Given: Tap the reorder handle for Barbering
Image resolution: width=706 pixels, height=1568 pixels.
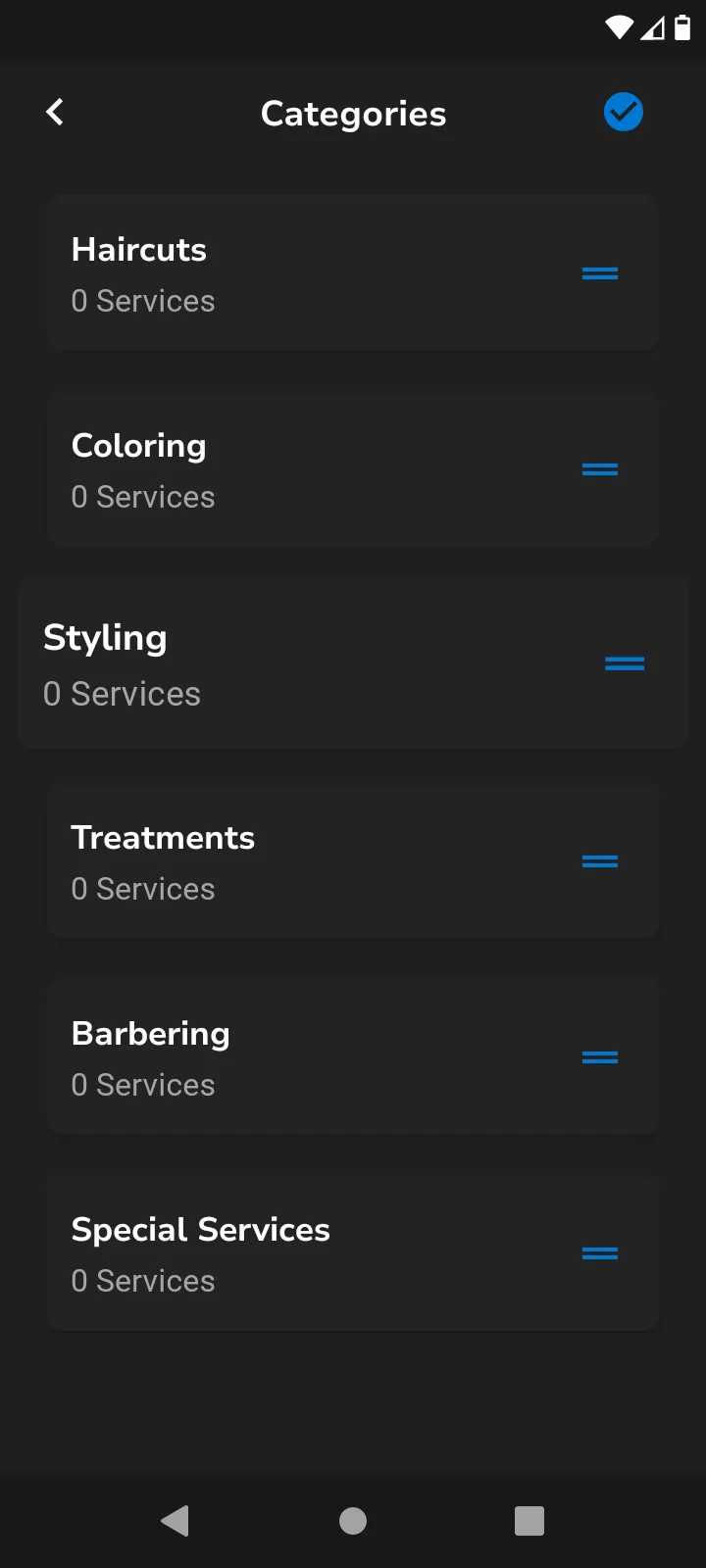Looking at the screenshot, I should tap(599, 1057).
